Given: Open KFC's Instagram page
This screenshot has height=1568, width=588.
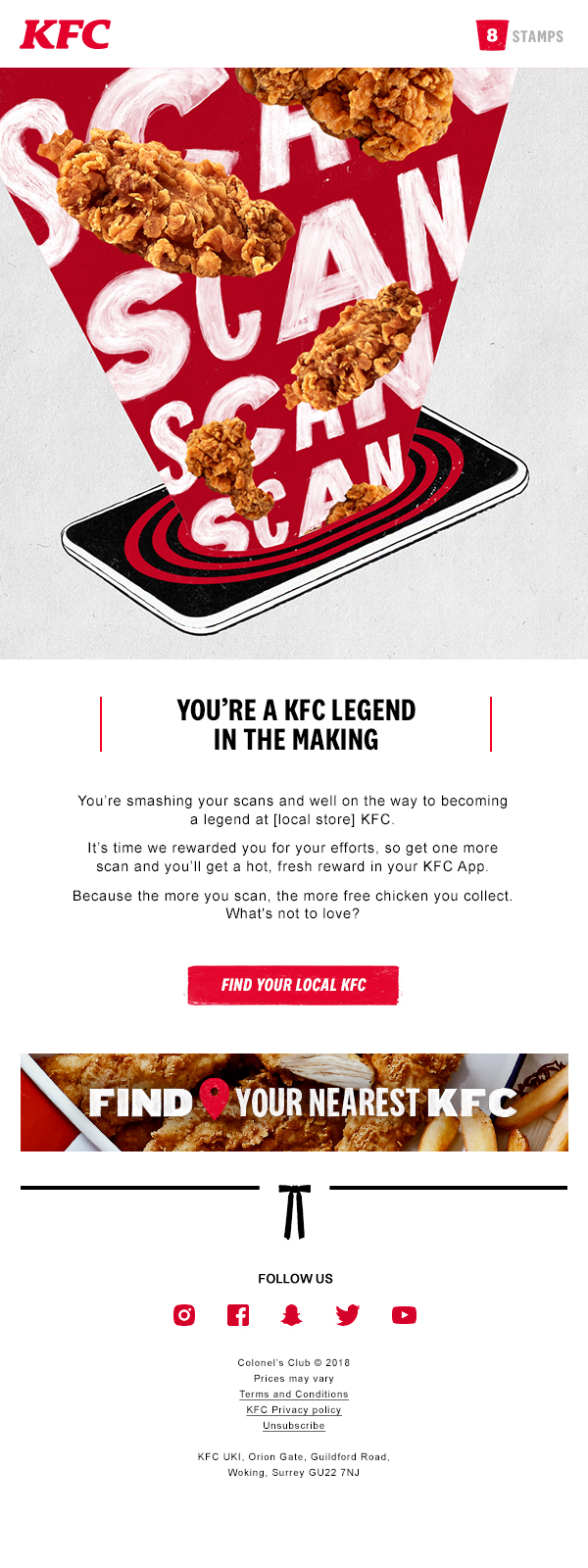Looking at the screenshot, I should tap(184, 1315).
